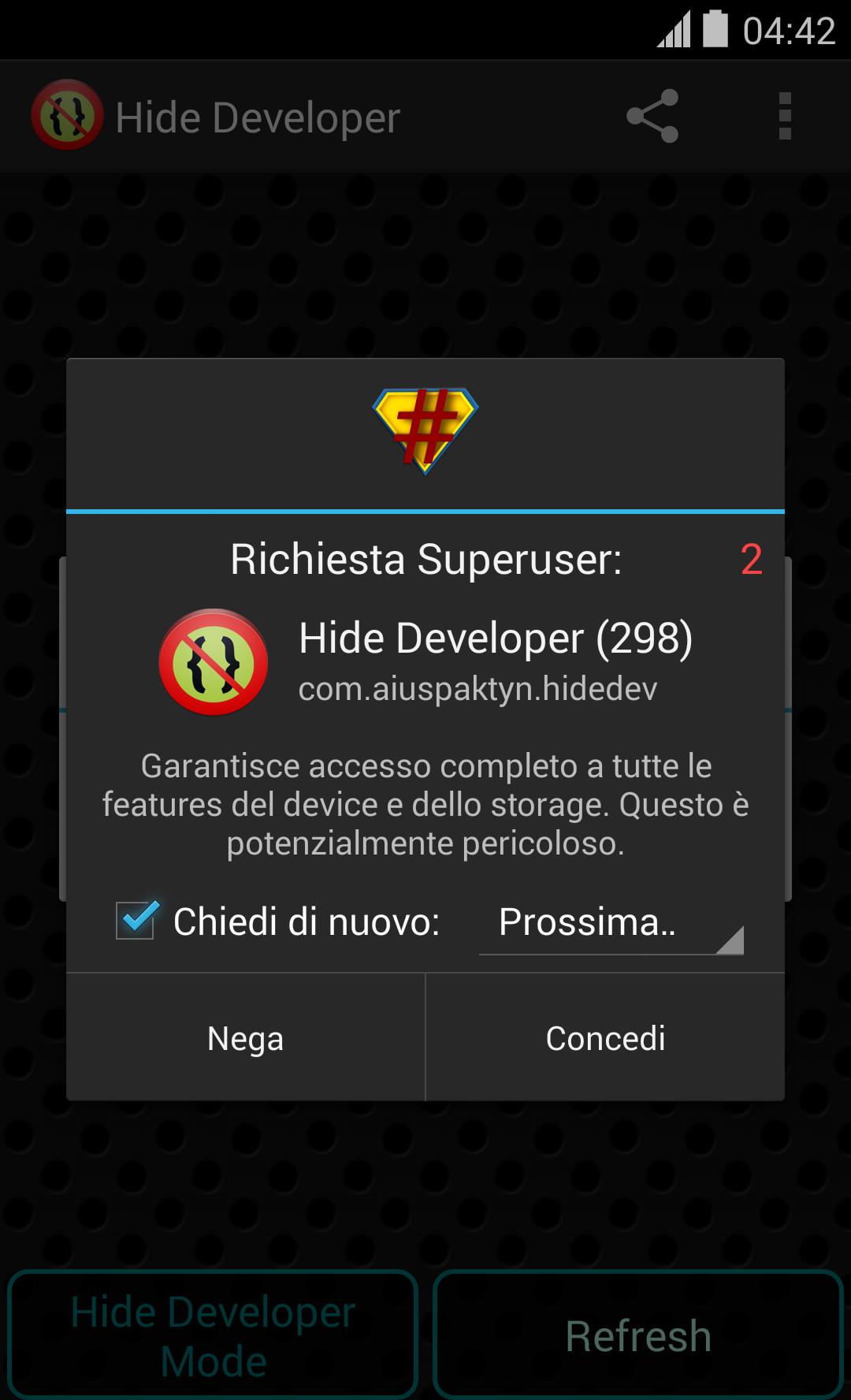Viewport: 851px width, 1400px height.
Task: Tap Concedi to grant superuser access
Action: (x=605, y=1037)
